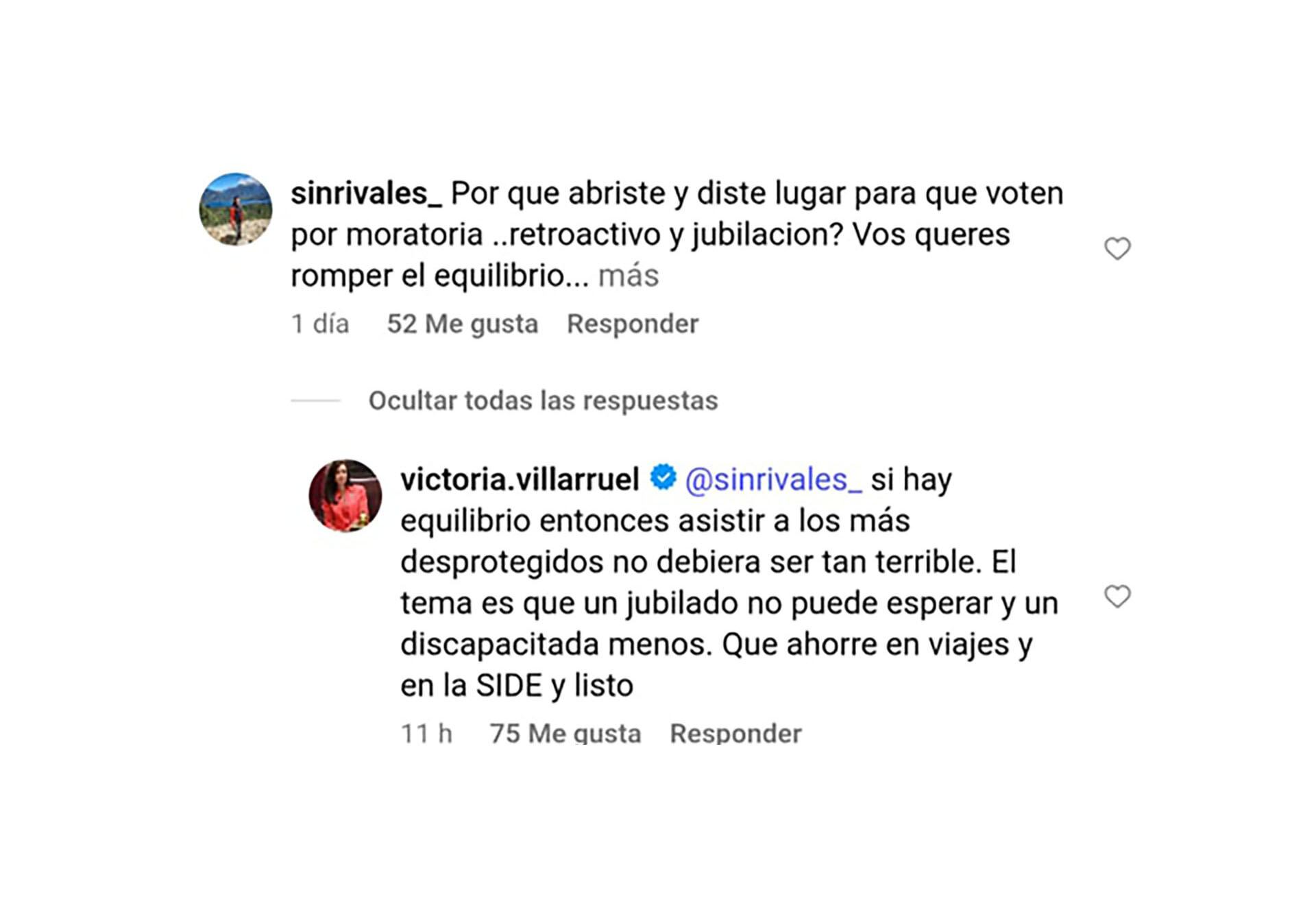Open the sinrivales_ username above the comment

[365, 193]
